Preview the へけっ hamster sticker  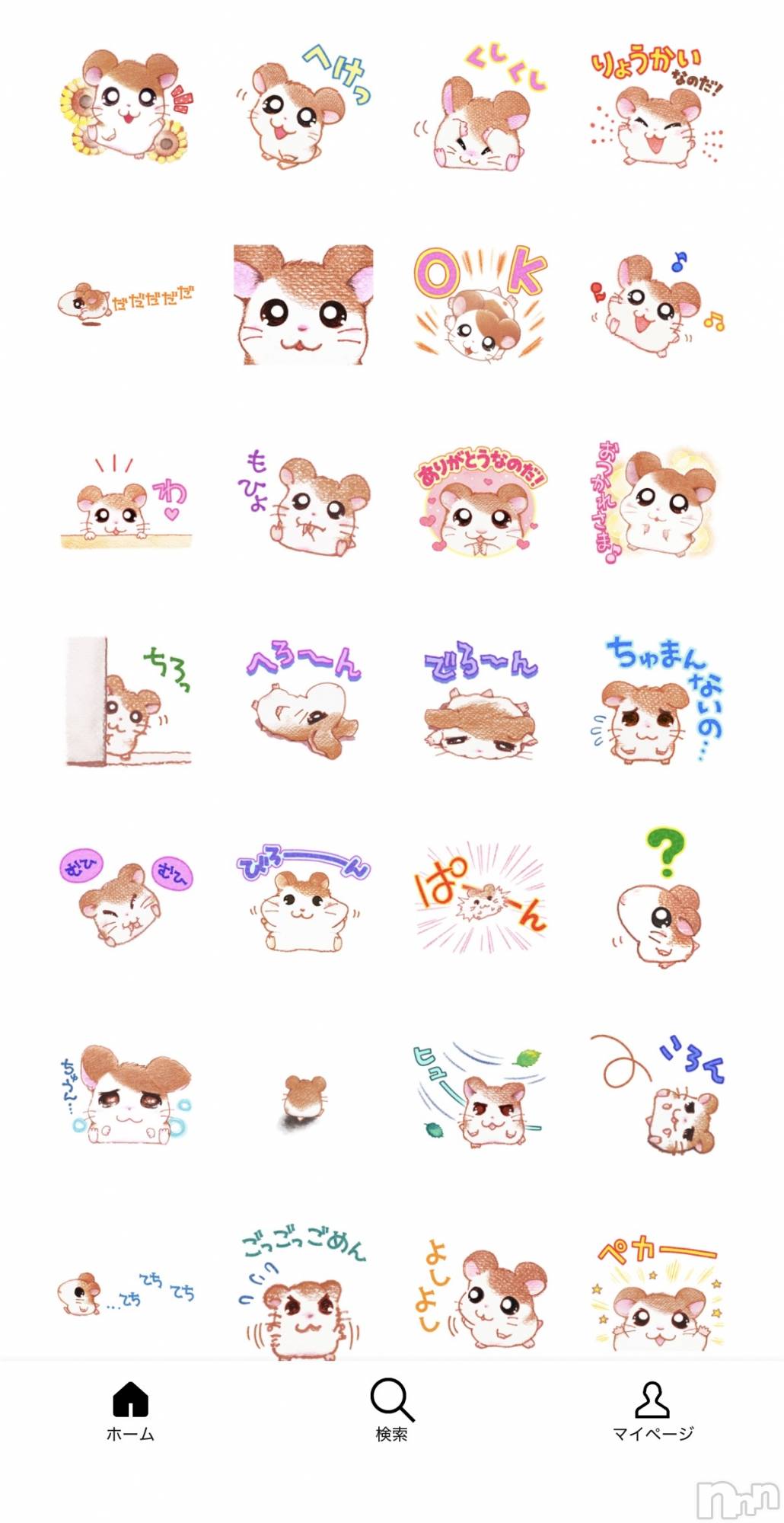tap(303, 106)
